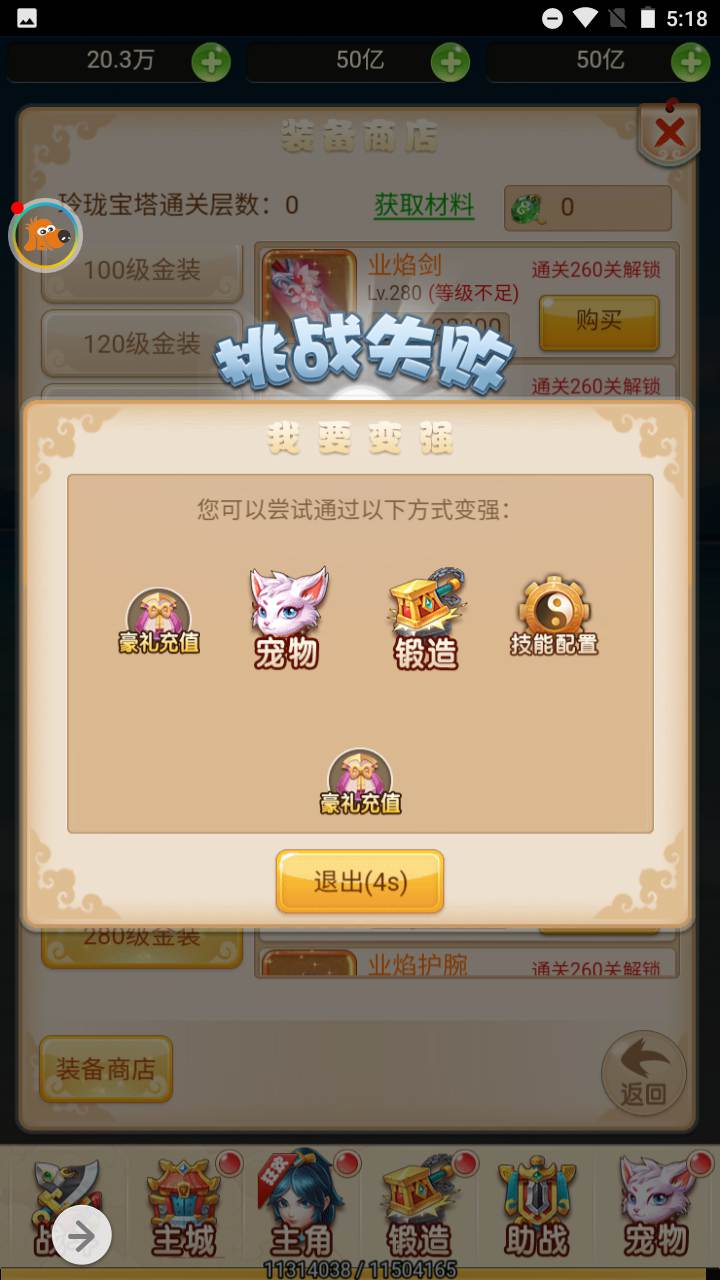Switch to the 助战 tab

pos(536,1210)
